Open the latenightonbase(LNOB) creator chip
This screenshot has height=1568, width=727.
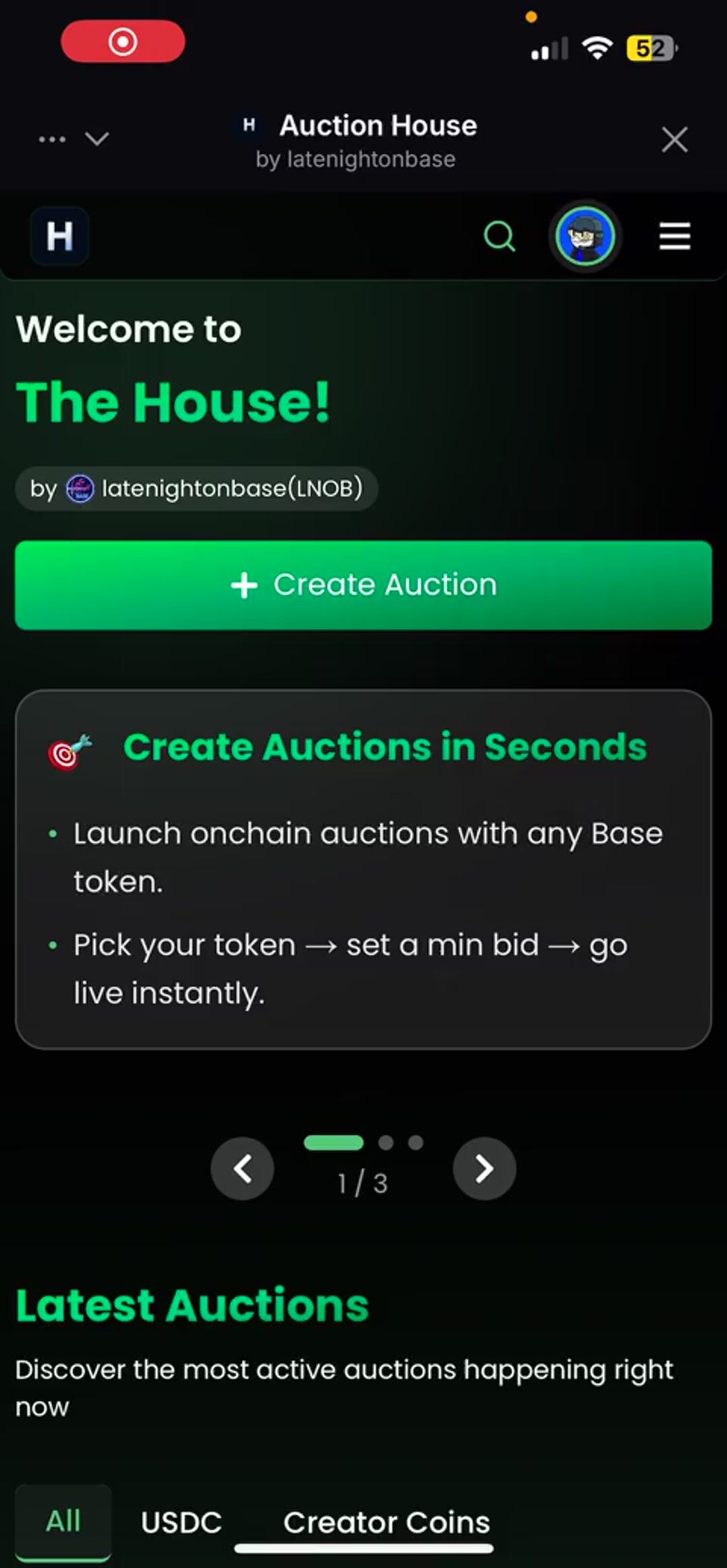pyautogui.click(x=196, y=489)
